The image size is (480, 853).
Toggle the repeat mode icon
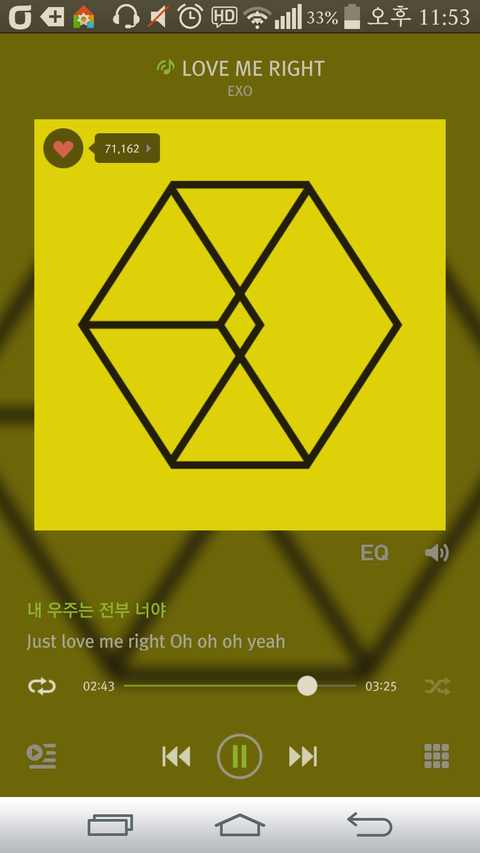(x=42, y=686)
